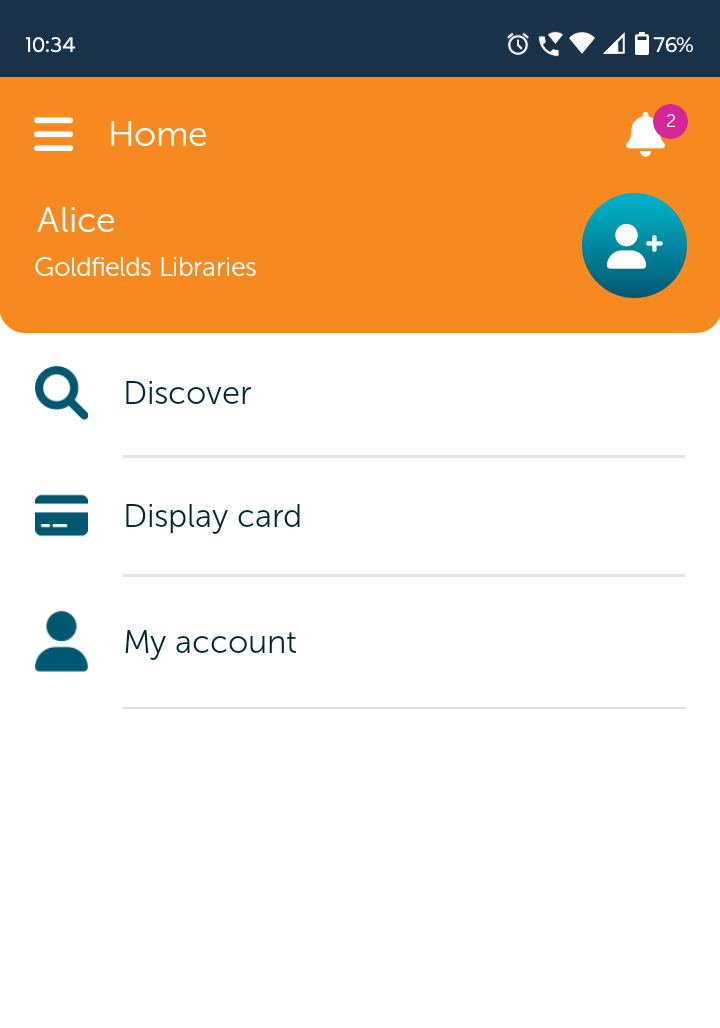Tap the Home title in the header

tap(158, 134)
